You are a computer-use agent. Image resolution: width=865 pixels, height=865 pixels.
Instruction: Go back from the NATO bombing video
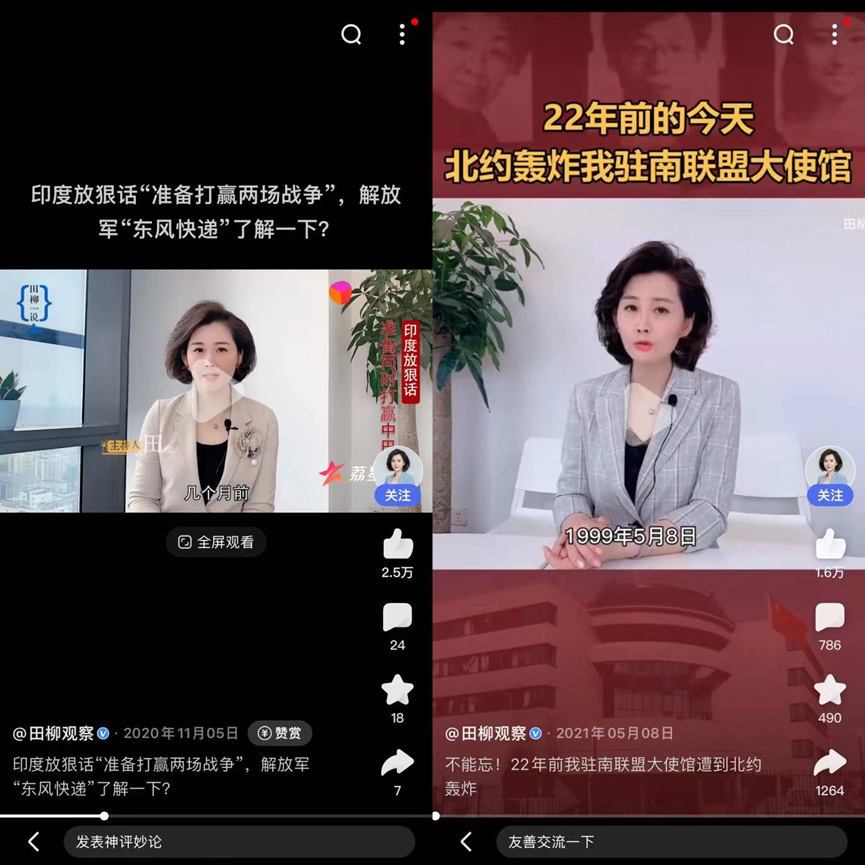[x=465, y=842]
